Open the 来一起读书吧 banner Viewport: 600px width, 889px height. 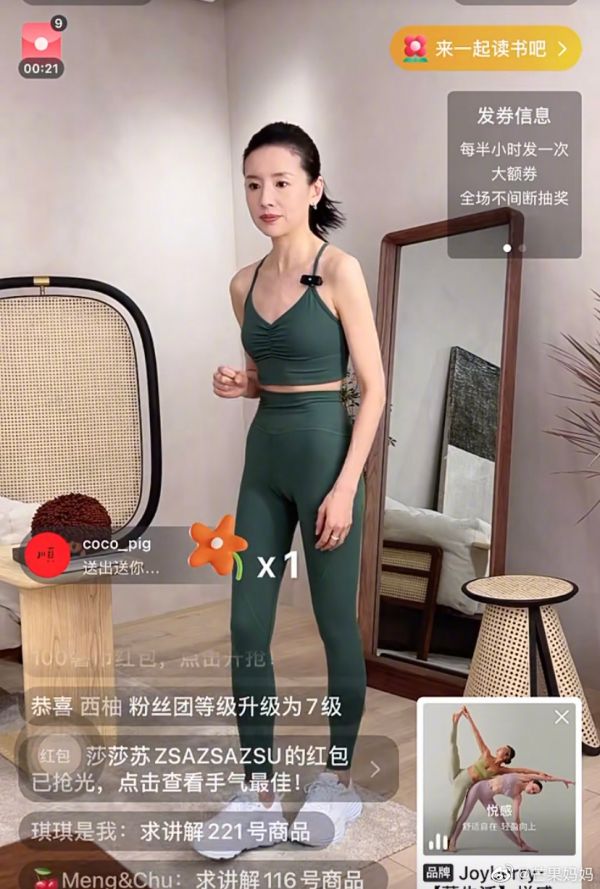click(x=486, y=47)
